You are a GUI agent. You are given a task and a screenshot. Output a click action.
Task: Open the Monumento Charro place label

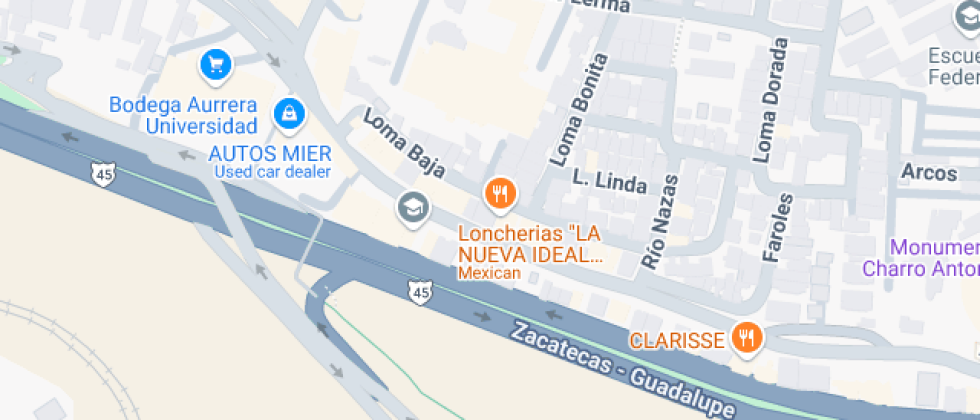(921, 258)
